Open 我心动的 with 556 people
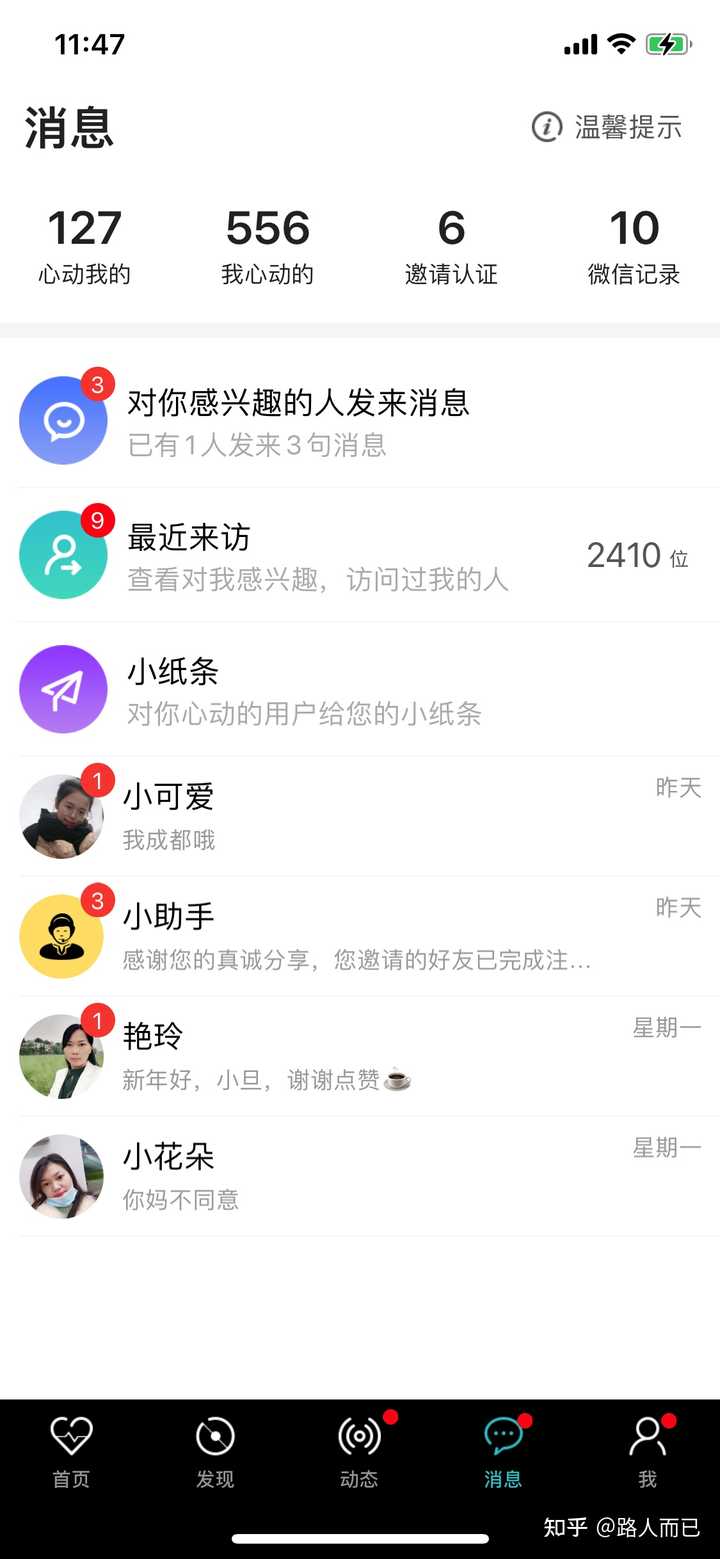 pos(267,246)
